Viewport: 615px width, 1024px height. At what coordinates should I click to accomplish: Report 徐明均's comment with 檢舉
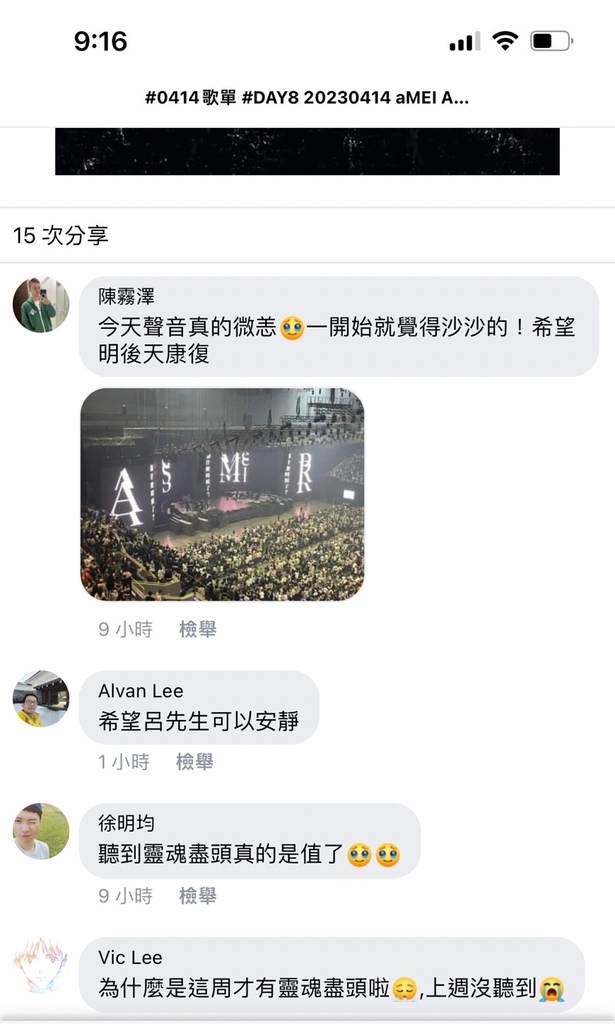click(198, 896)
